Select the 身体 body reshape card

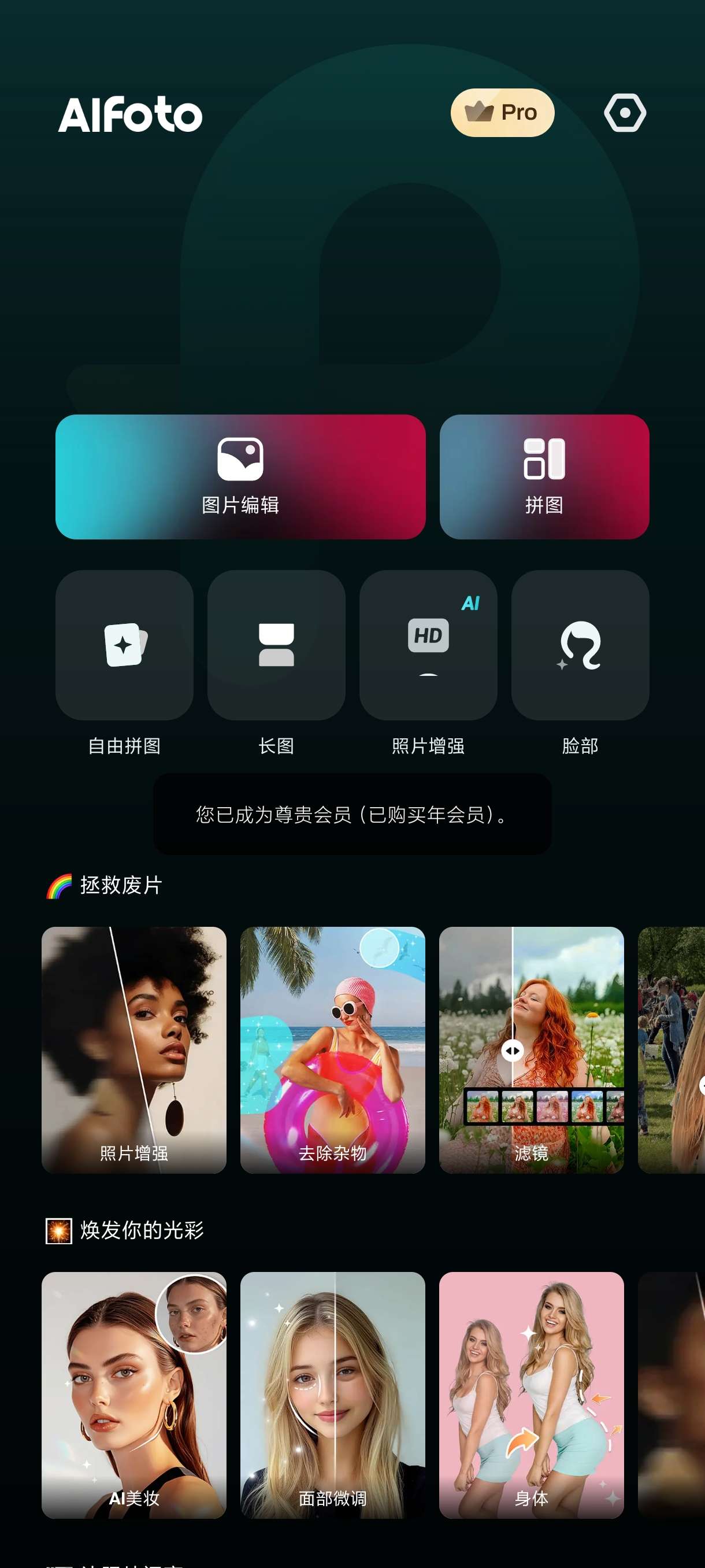click(x=531, y=1395)
